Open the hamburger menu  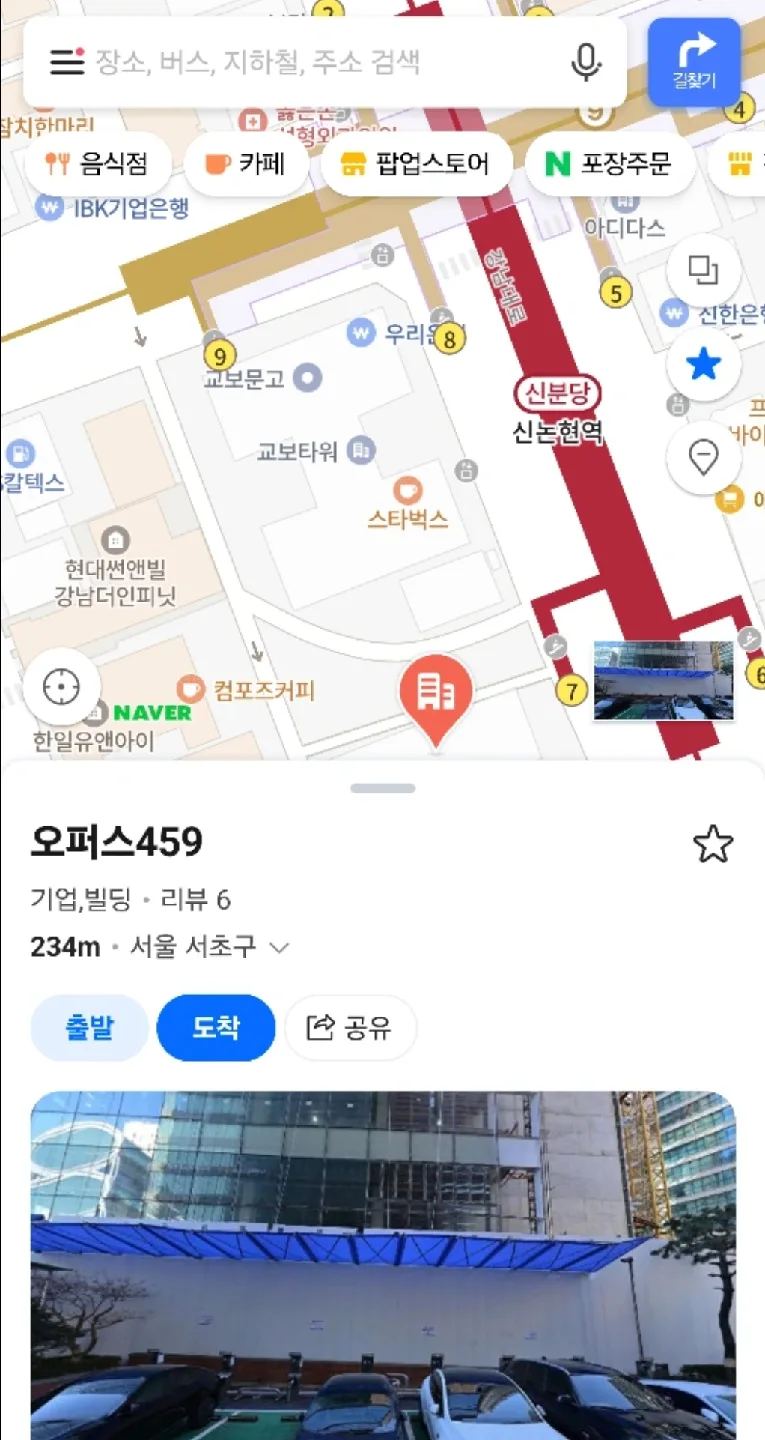(67, 62)
